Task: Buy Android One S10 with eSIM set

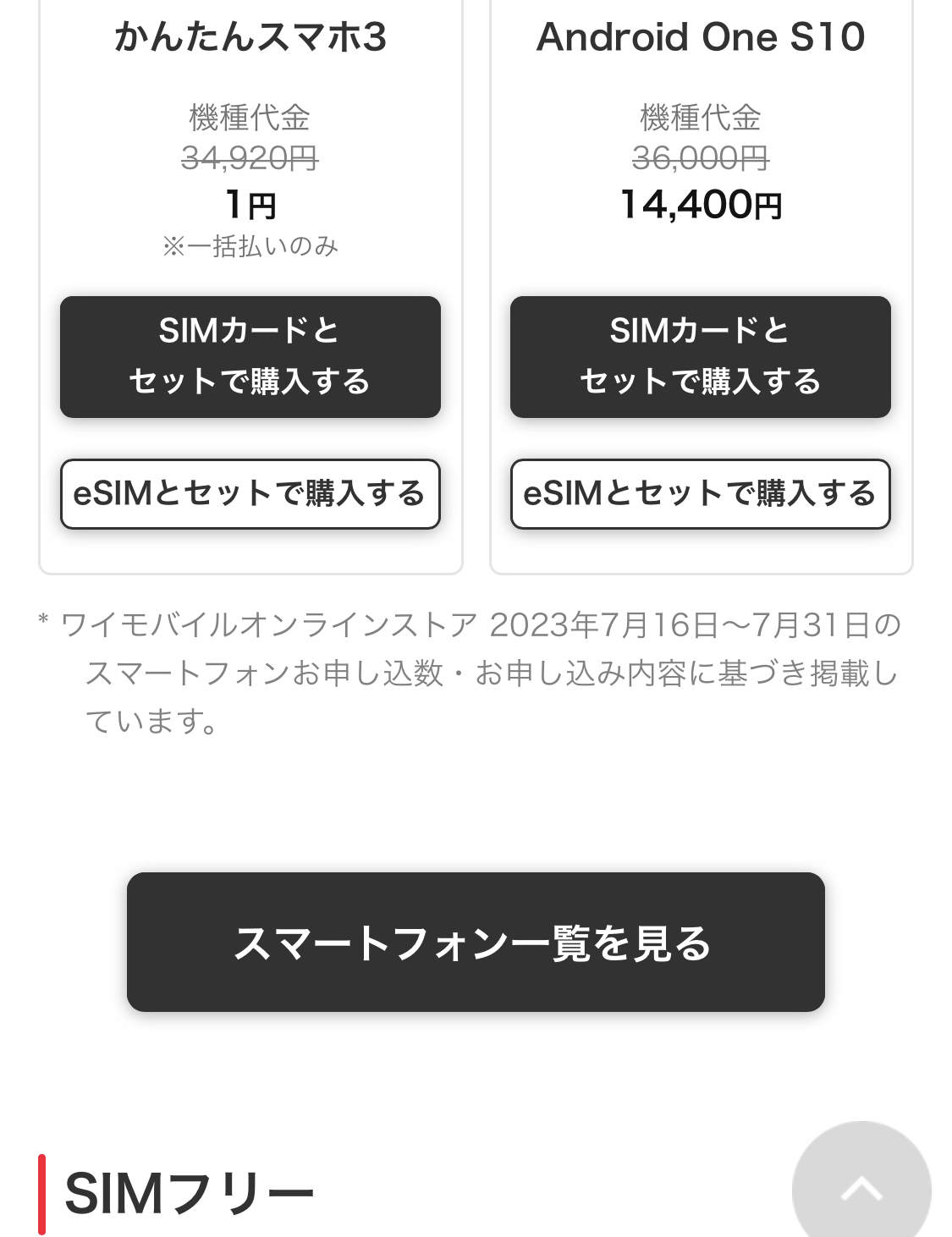Action: tap(700, 494)
